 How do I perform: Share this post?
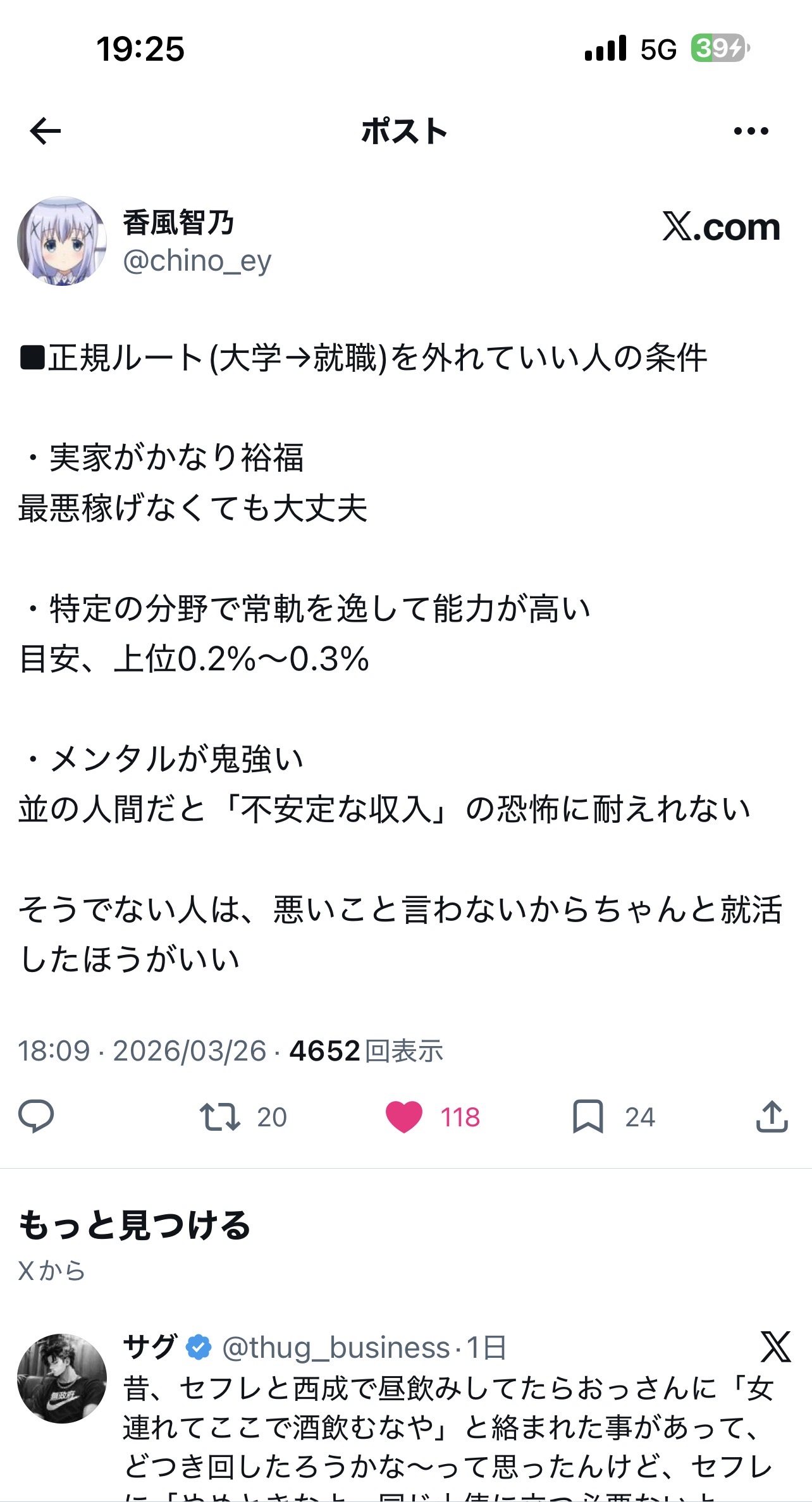pos(772,1116)
